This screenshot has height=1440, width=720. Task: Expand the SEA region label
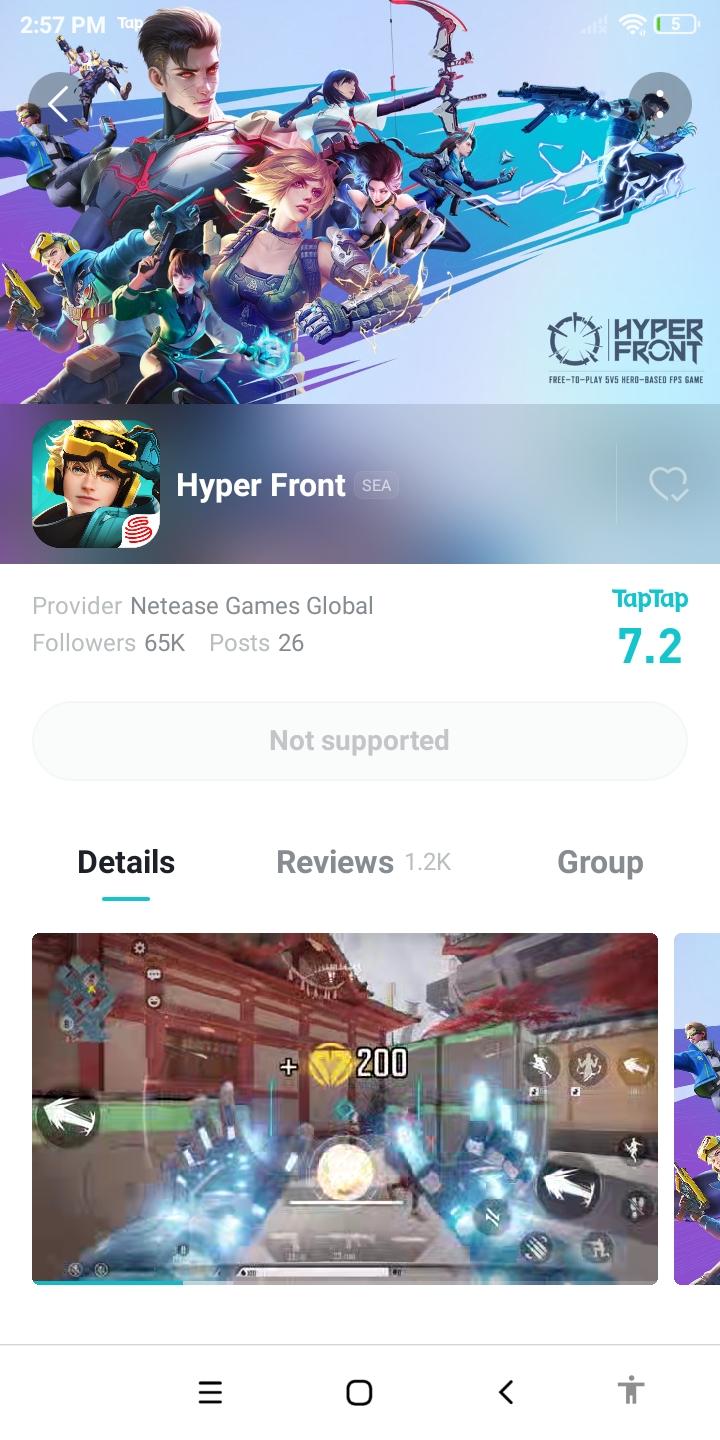tap(377, 485)
